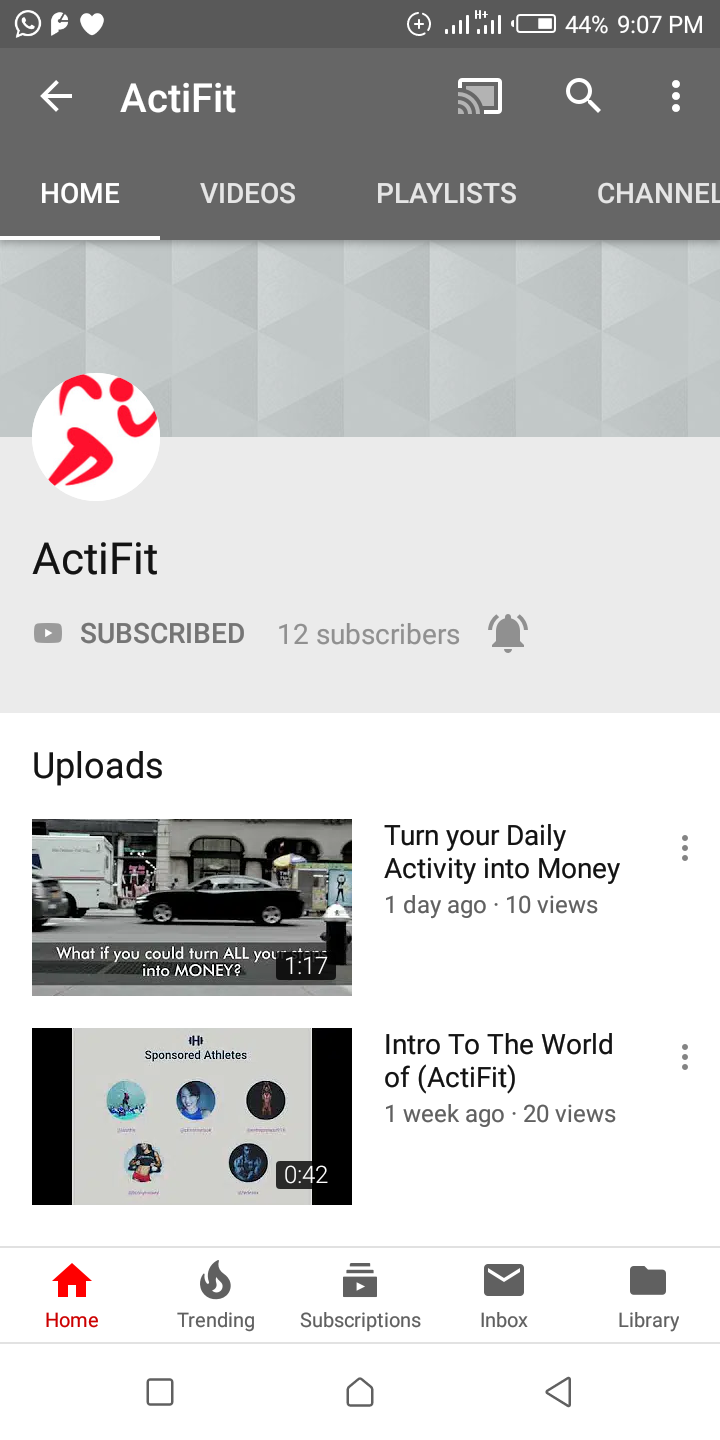Switch to the Playlists tab
The height and width of the screenshot is (1440, 720).
[446, 193]
